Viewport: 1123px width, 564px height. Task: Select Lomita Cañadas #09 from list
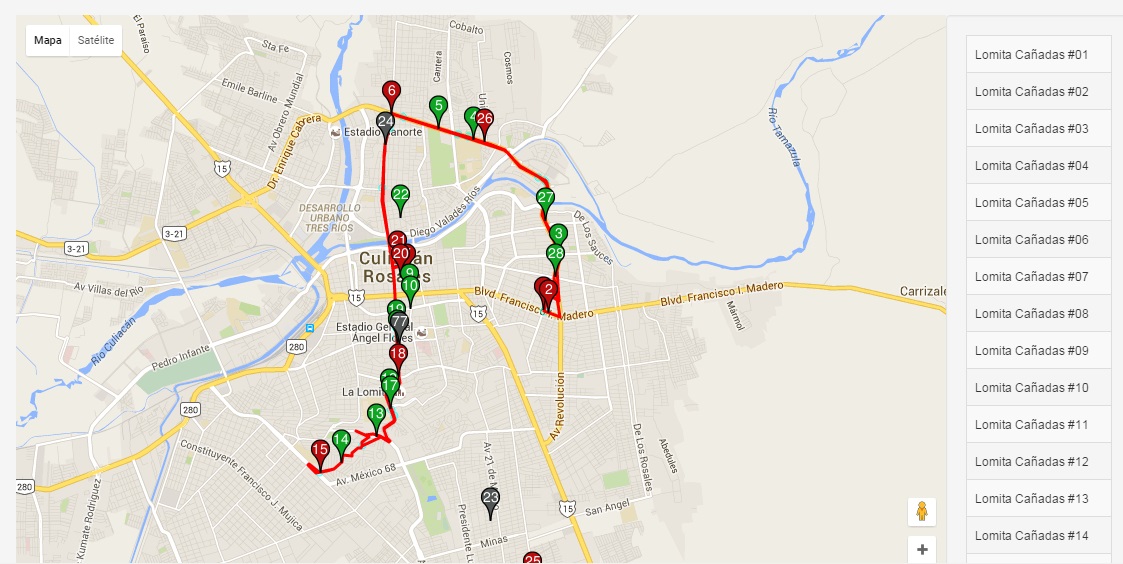(x=1038, y=350)
